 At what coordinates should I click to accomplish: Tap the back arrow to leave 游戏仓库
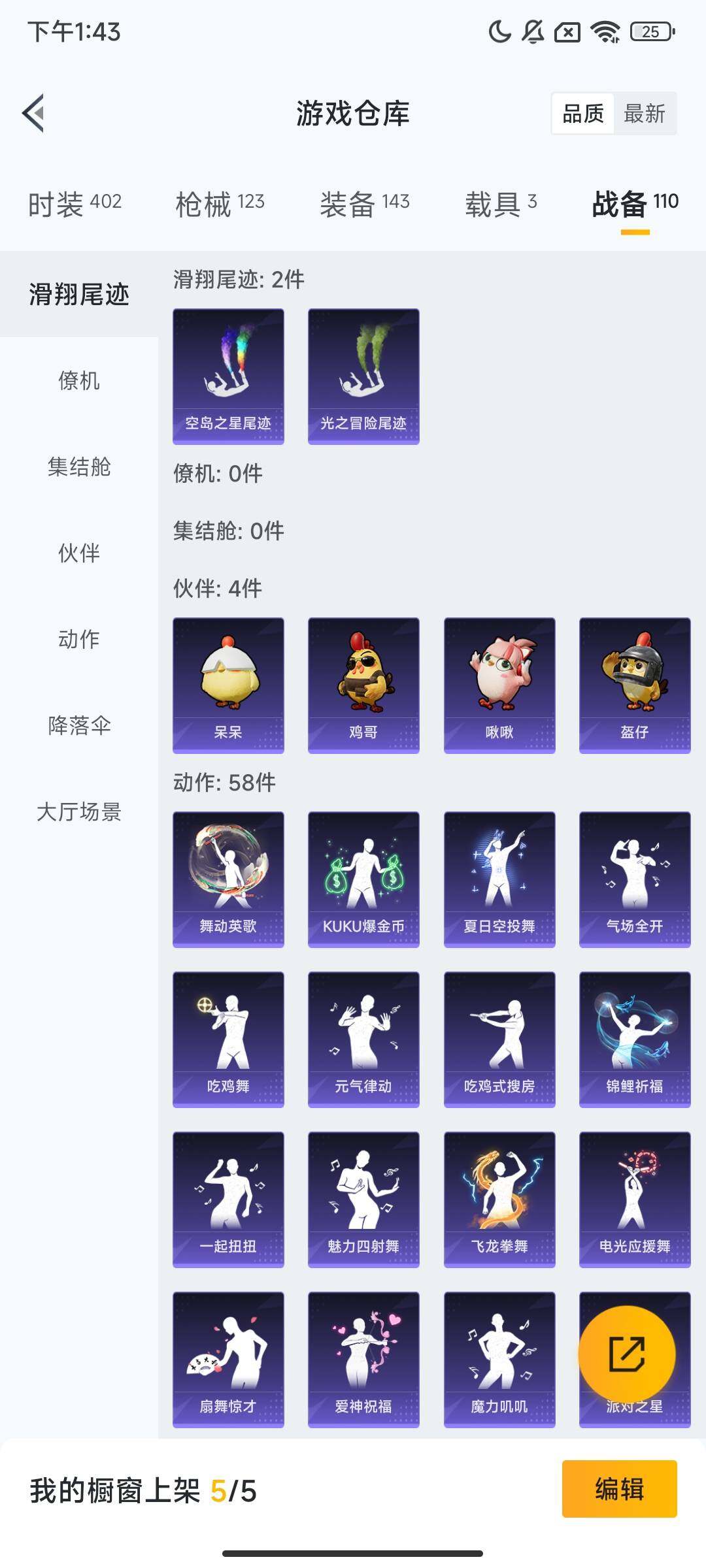33,113
